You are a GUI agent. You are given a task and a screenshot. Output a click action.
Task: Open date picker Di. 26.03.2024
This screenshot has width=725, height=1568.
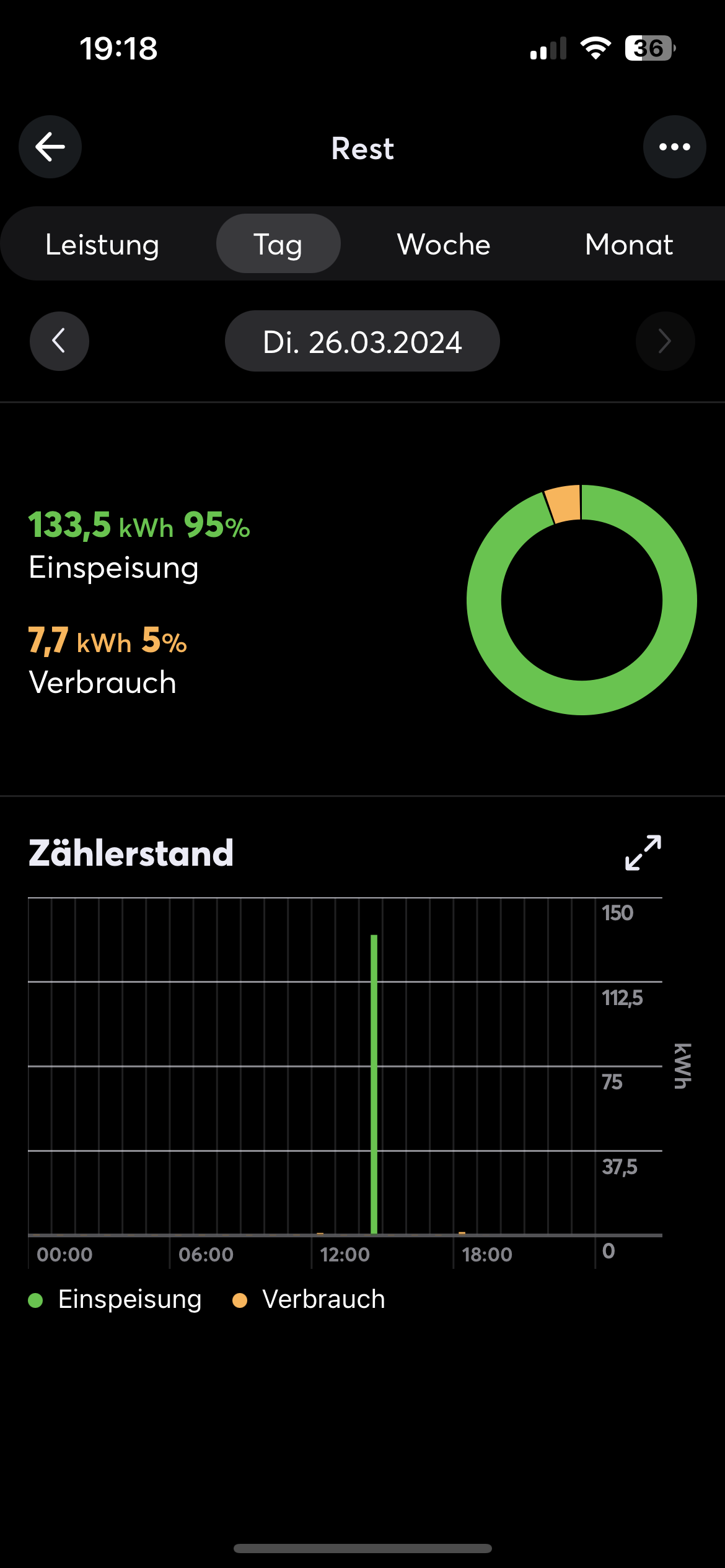point(362,341)
